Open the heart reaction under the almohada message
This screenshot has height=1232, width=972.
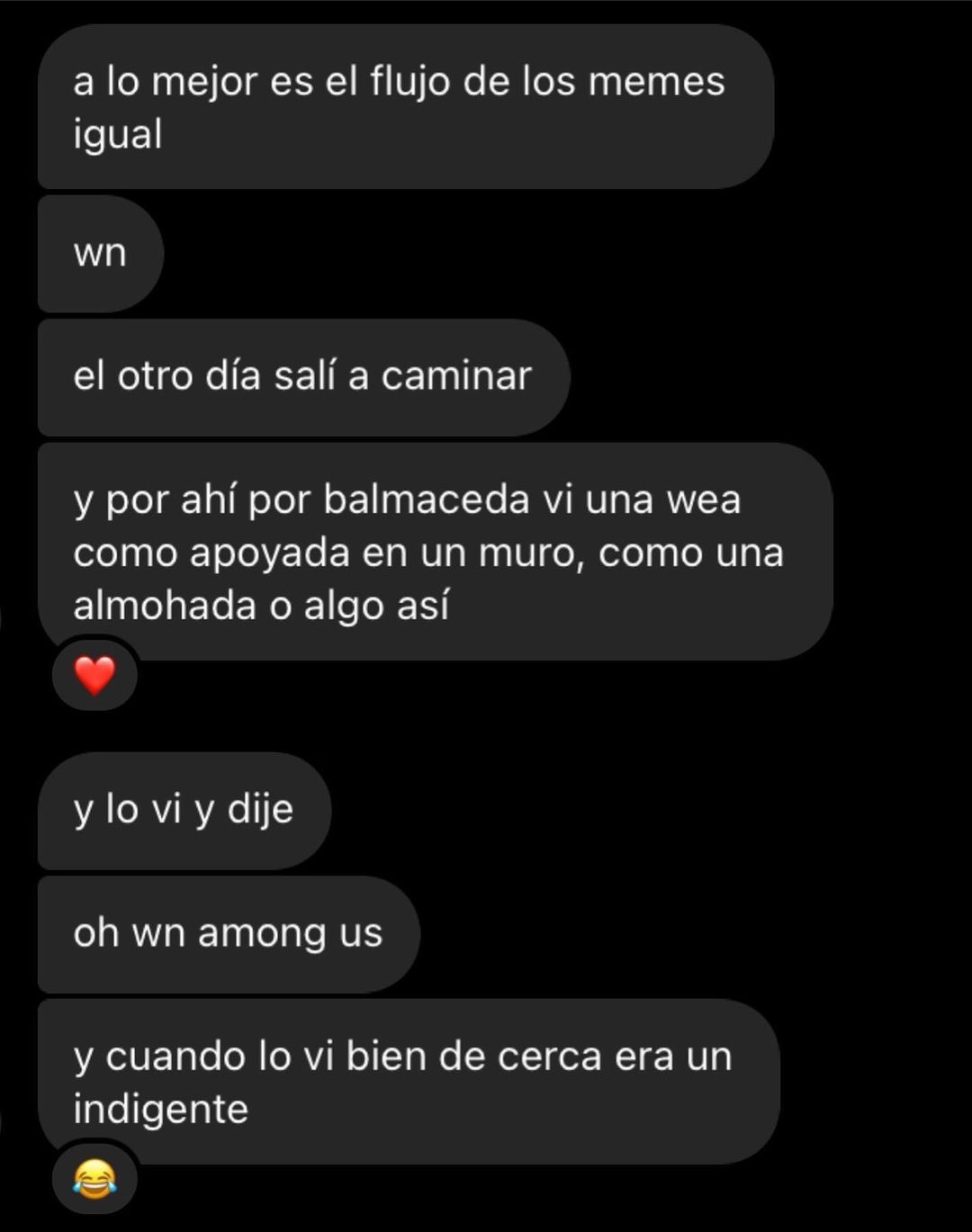pyautogui.click(x=94, y=675)
